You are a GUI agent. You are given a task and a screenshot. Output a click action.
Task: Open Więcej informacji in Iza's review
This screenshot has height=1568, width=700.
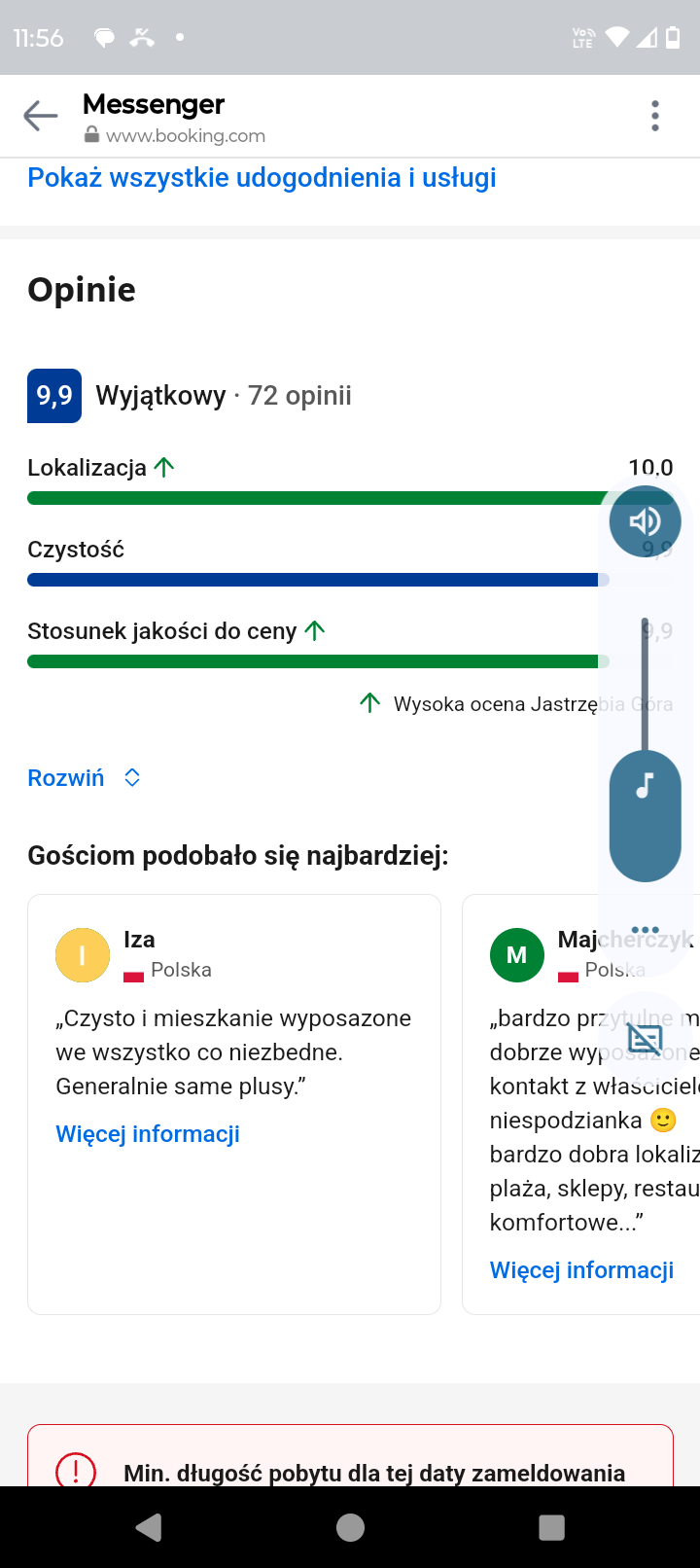coord(148,1134)
